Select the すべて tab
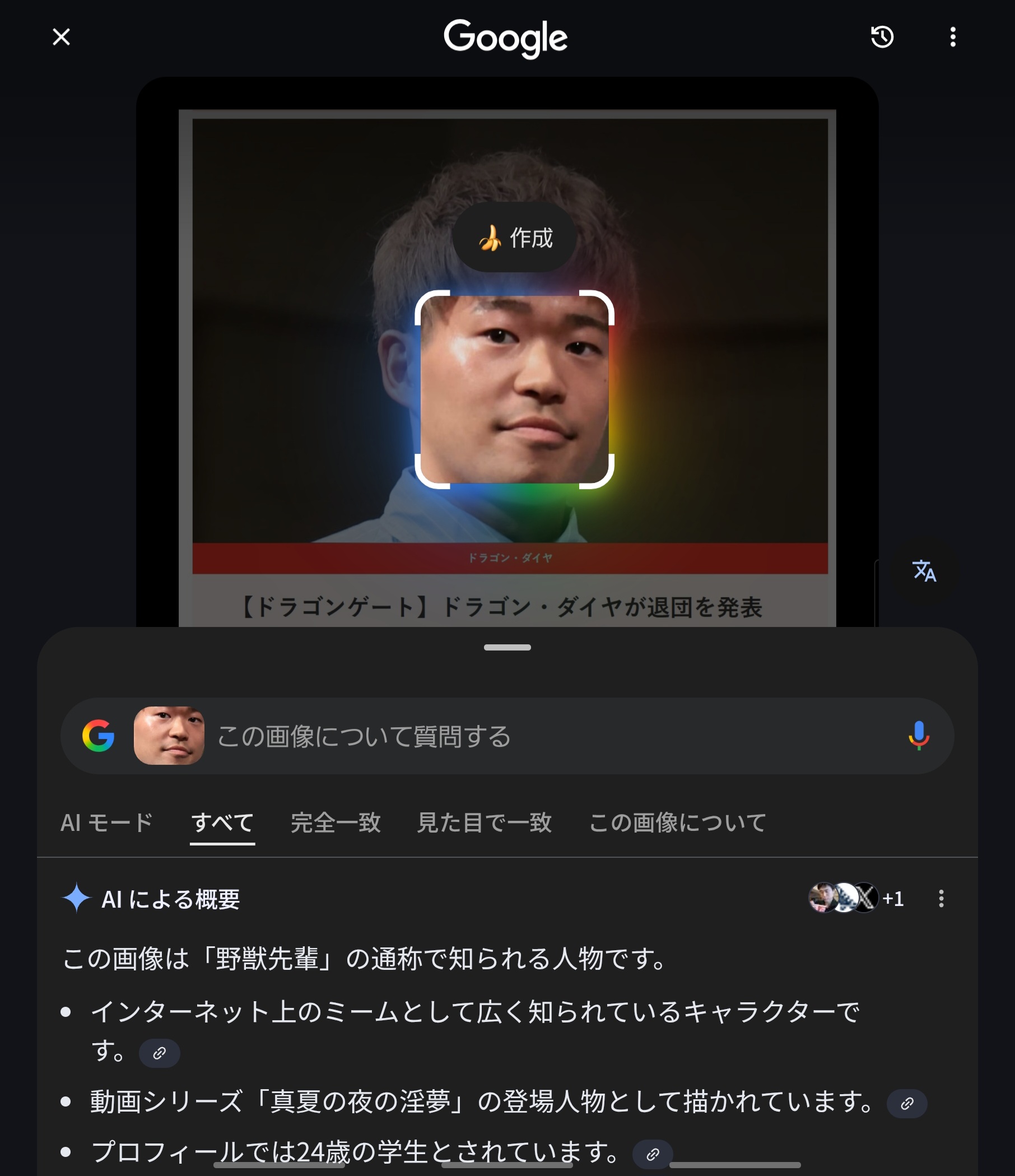This screenshot has height=1176, width=1015. 222,822
